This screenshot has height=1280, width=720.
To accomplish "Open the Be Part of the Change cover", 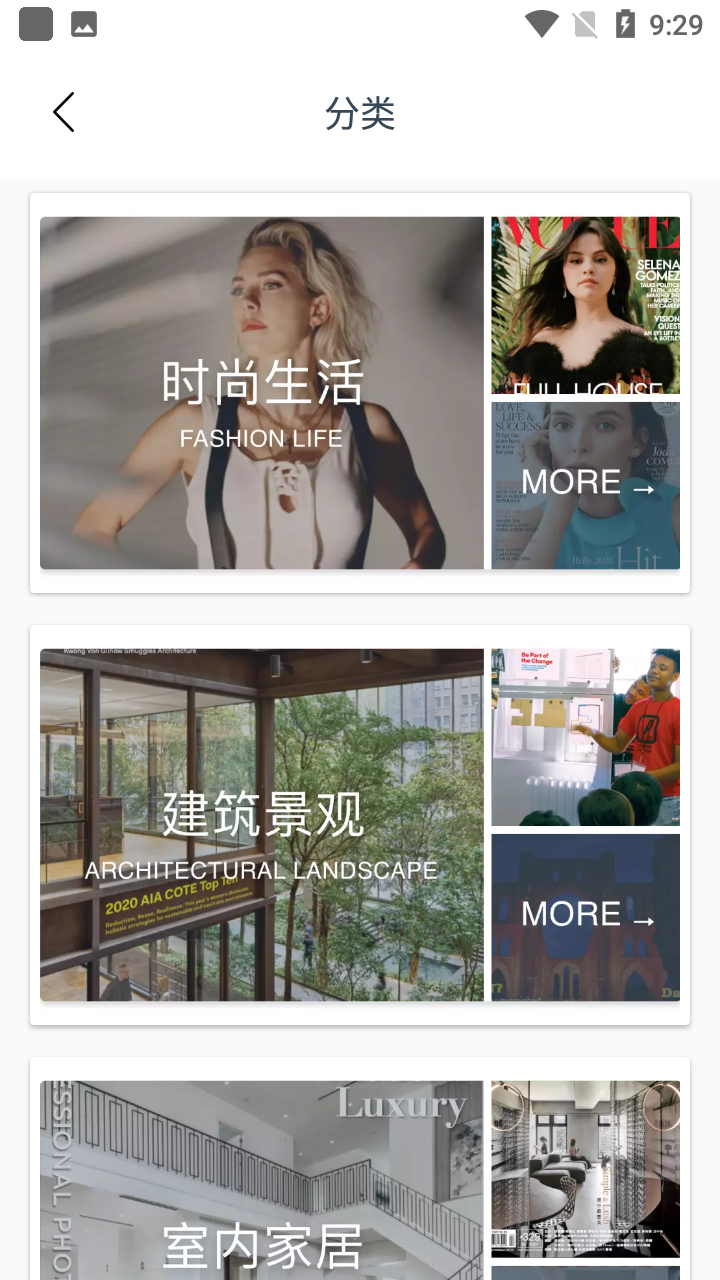I will [x=585, y=737].
